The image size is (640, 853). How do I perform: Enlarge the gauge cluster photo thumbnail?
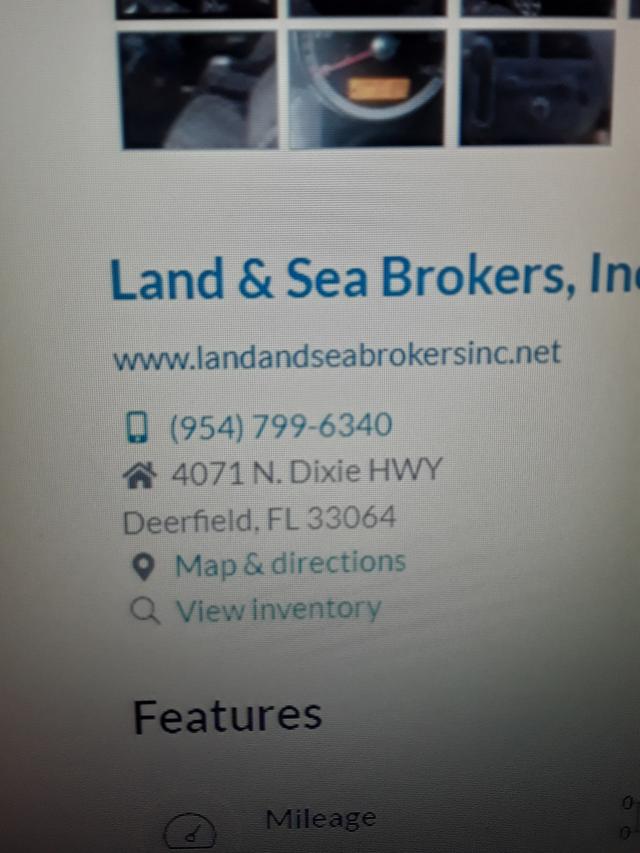367,88
